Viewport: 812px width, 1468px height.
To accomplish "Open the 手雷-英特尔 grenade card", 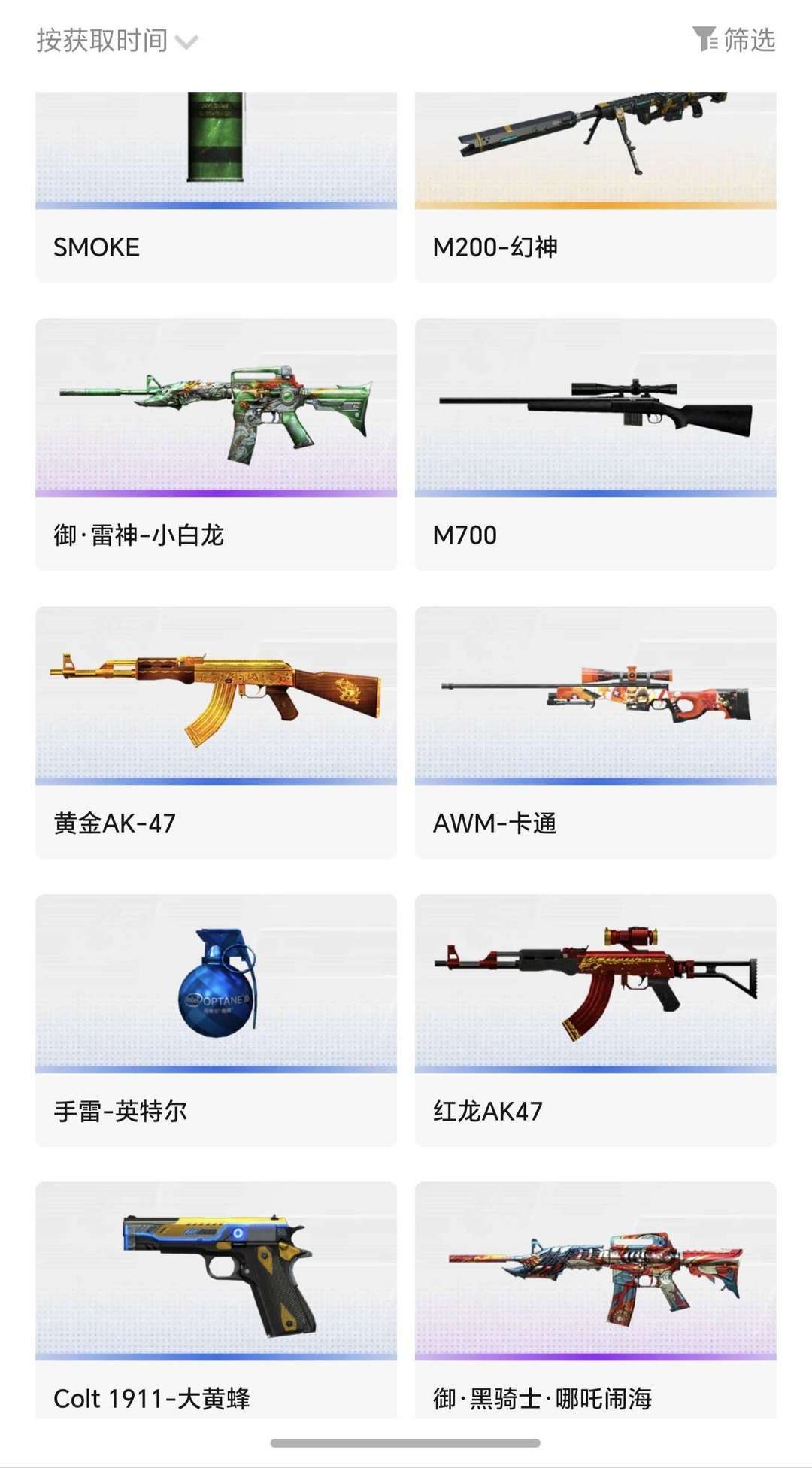I will [x=216, y=1021].
